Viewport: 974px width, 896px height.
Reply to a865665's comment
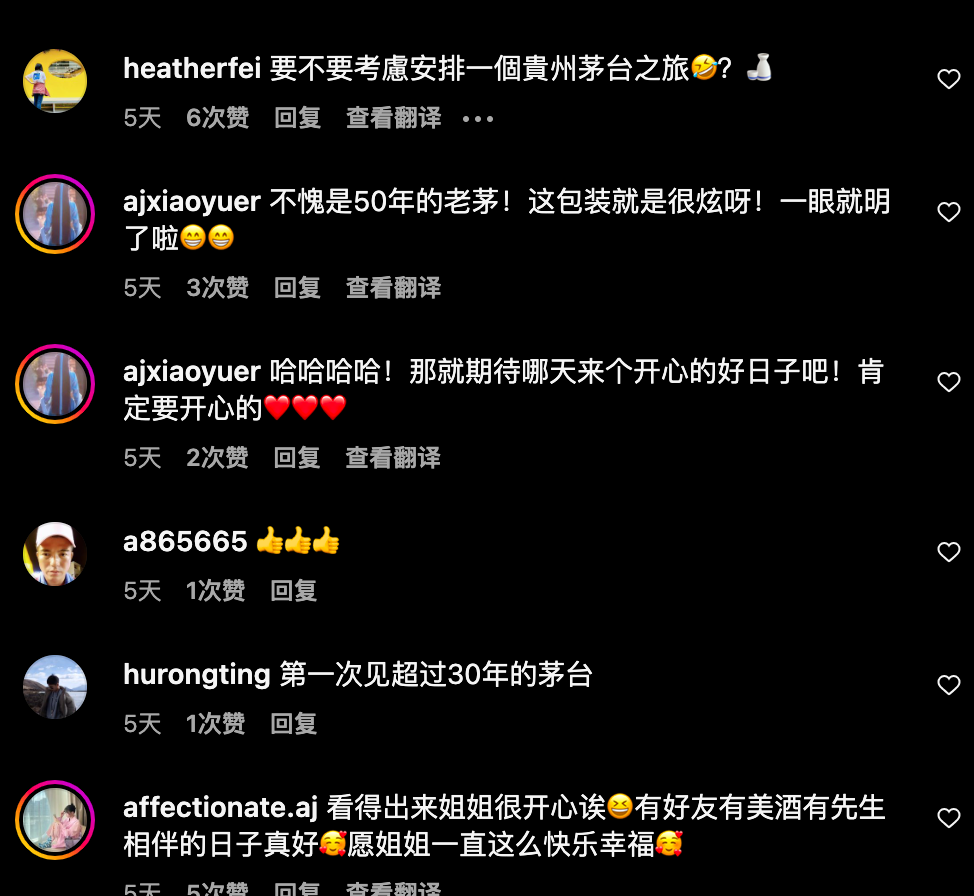click(x=293, y=591)
